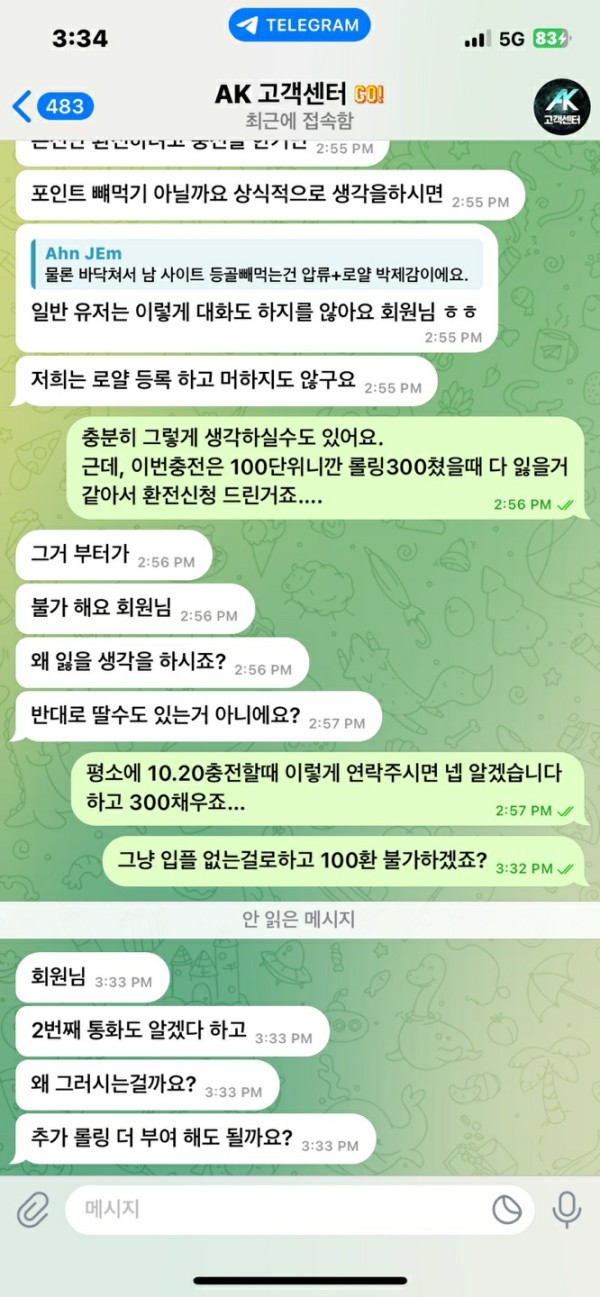The width and height of the screenshot is (600, 1297).
Task: Open AK 고객센터 profile avatar
Action: [562, 106]
